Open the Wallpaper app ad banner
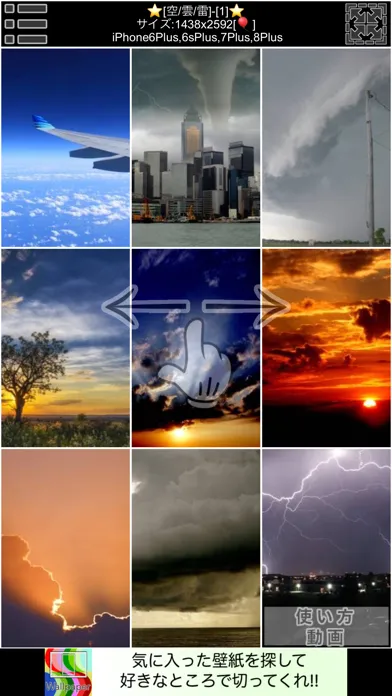The width and height of the screenshot is (392, 696). pyautogui.click(x=196, y=672)
